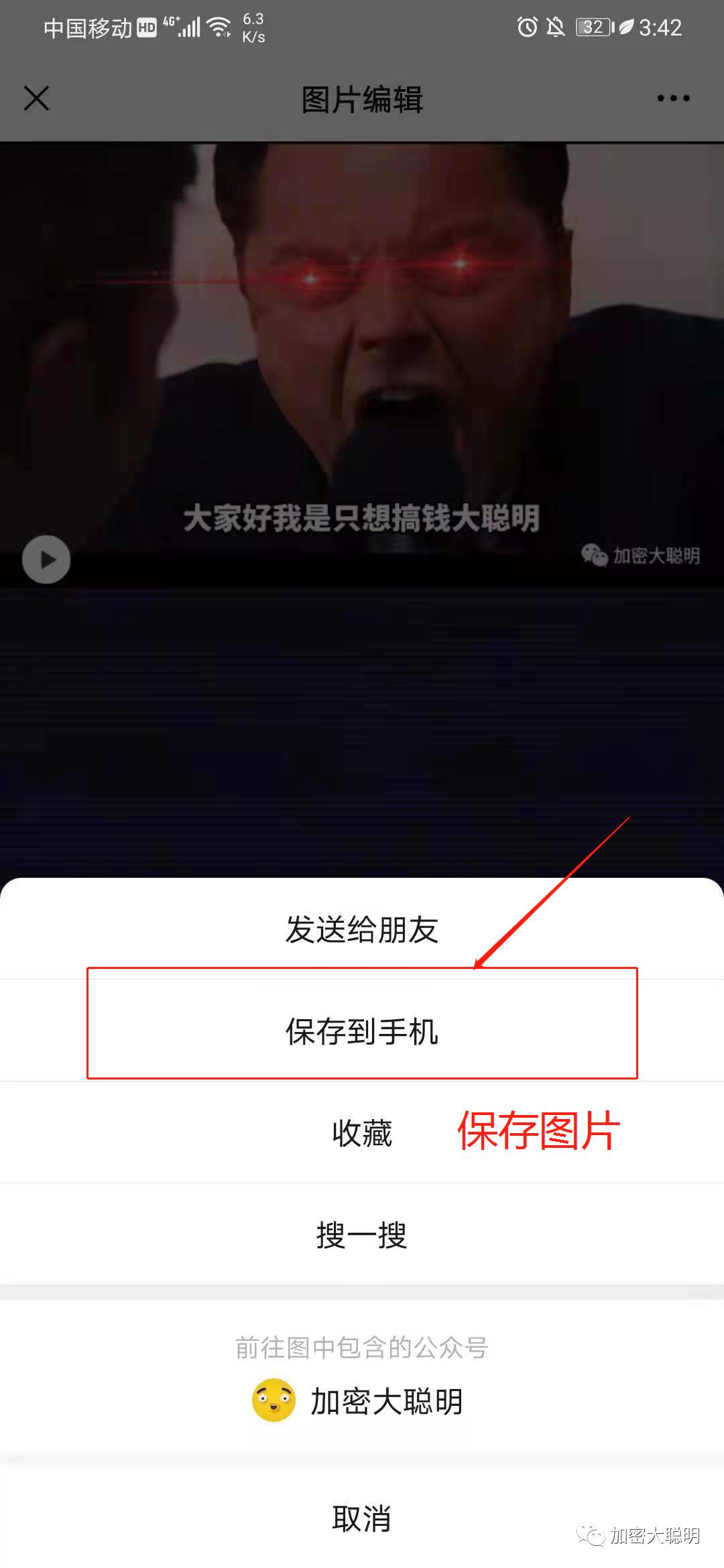Add image to 收藏 favorites

[362, 1133]
